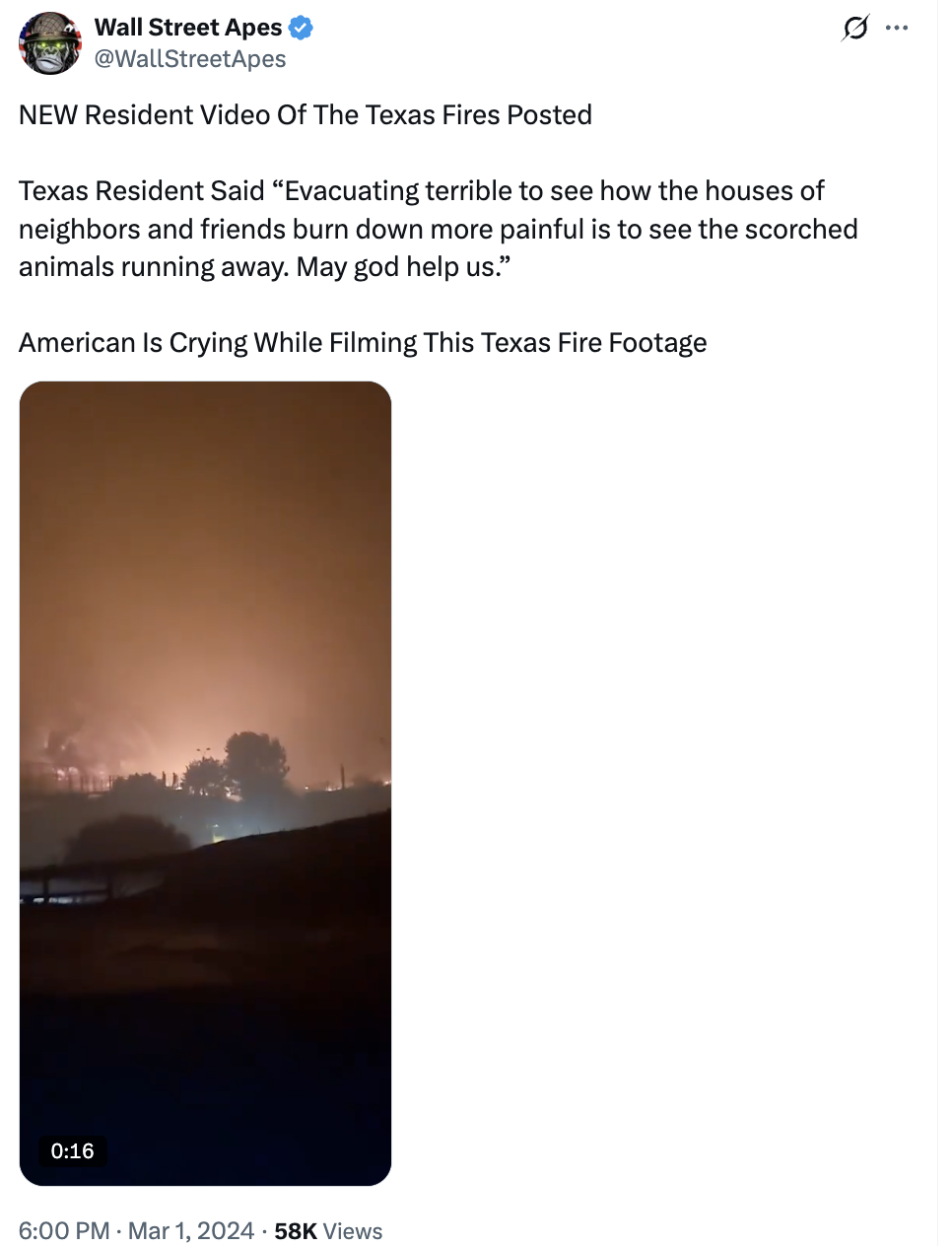Open the post's overflow menu

[x=897, y=28]
